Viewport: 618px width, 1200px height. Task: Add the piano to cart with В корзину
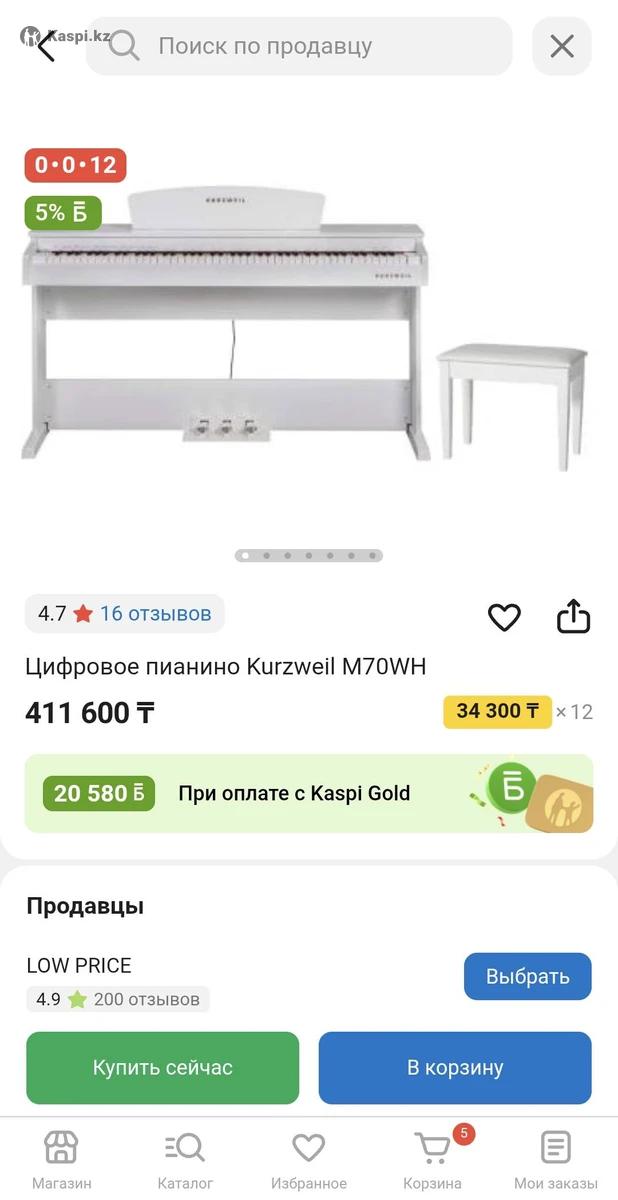coord(455,1068)
